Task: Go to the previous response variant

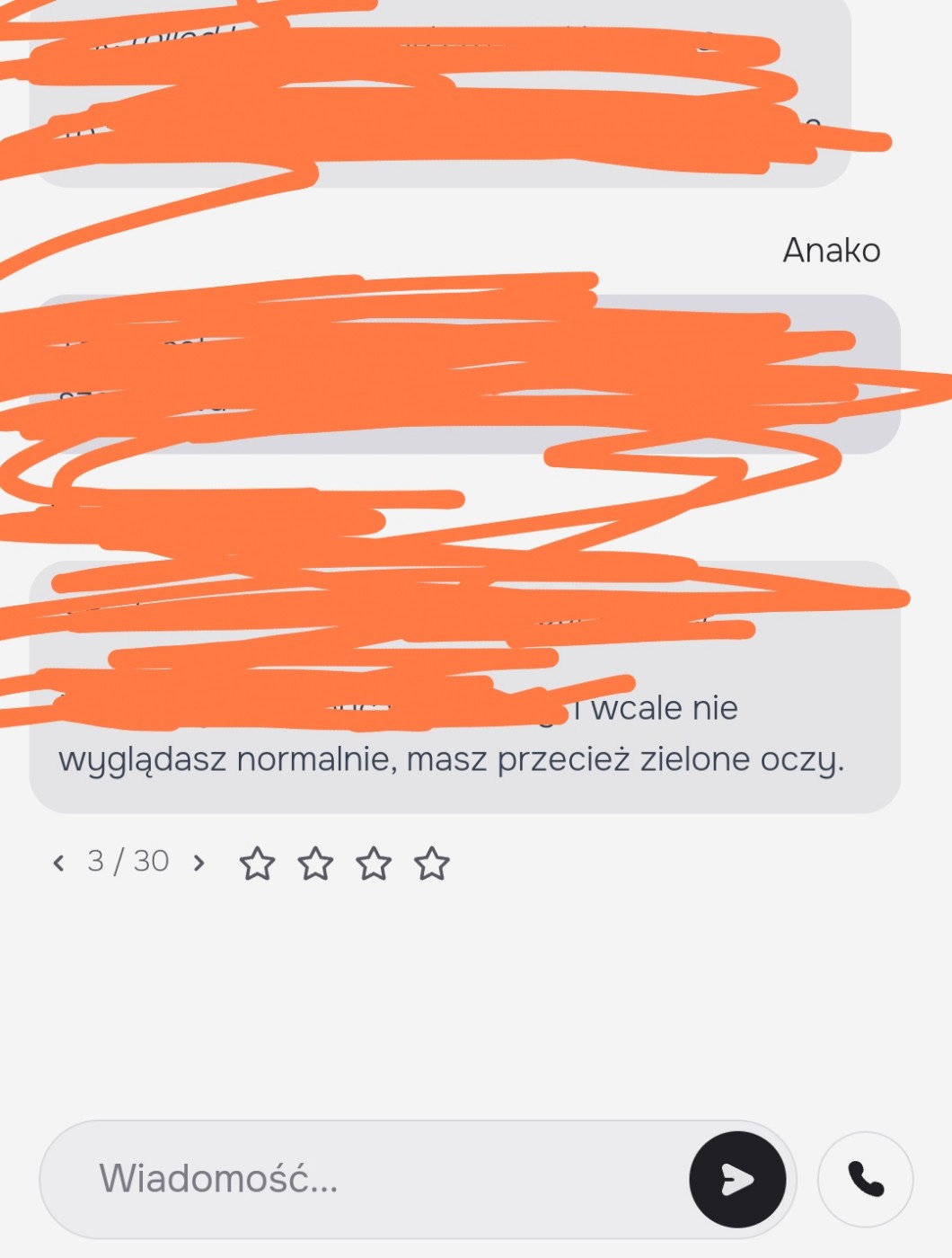Action: coord(58,863)
